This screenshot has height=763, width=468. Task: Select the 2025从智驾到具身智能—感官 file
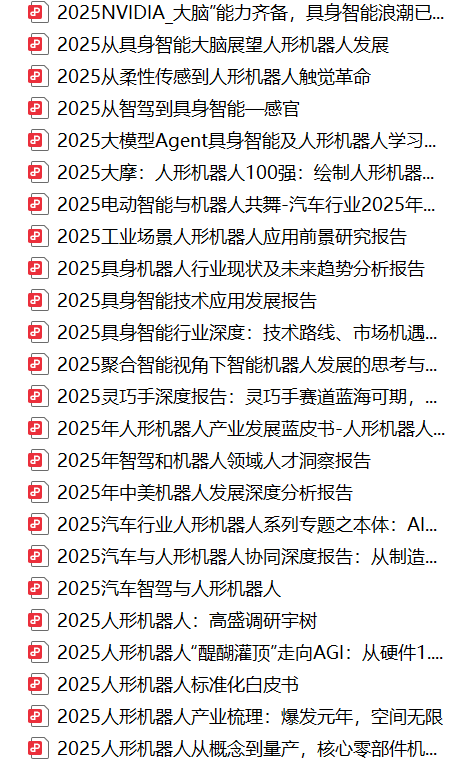click(x=178, y=109)
